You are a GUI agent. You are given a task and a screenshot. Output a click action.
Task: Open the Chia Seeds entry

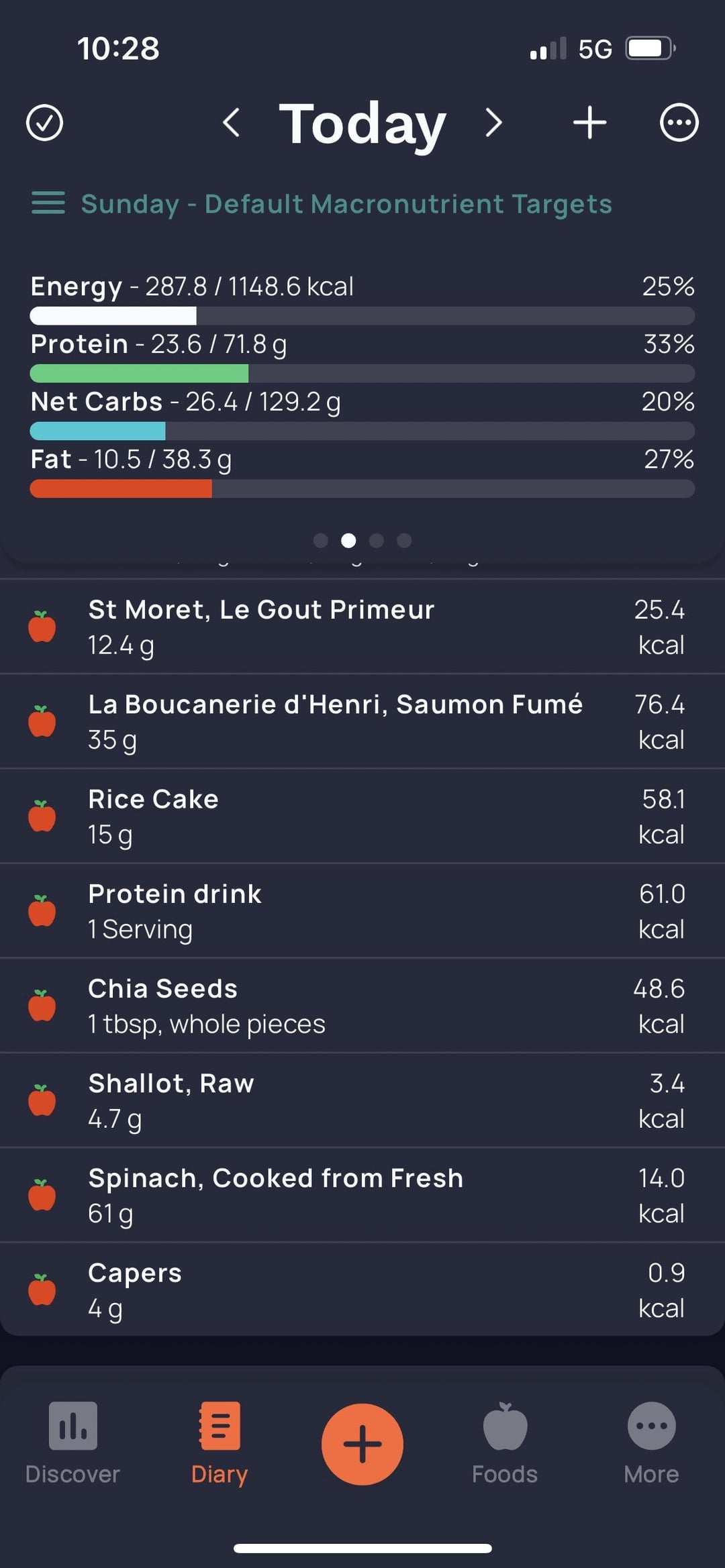(362, 1005)
